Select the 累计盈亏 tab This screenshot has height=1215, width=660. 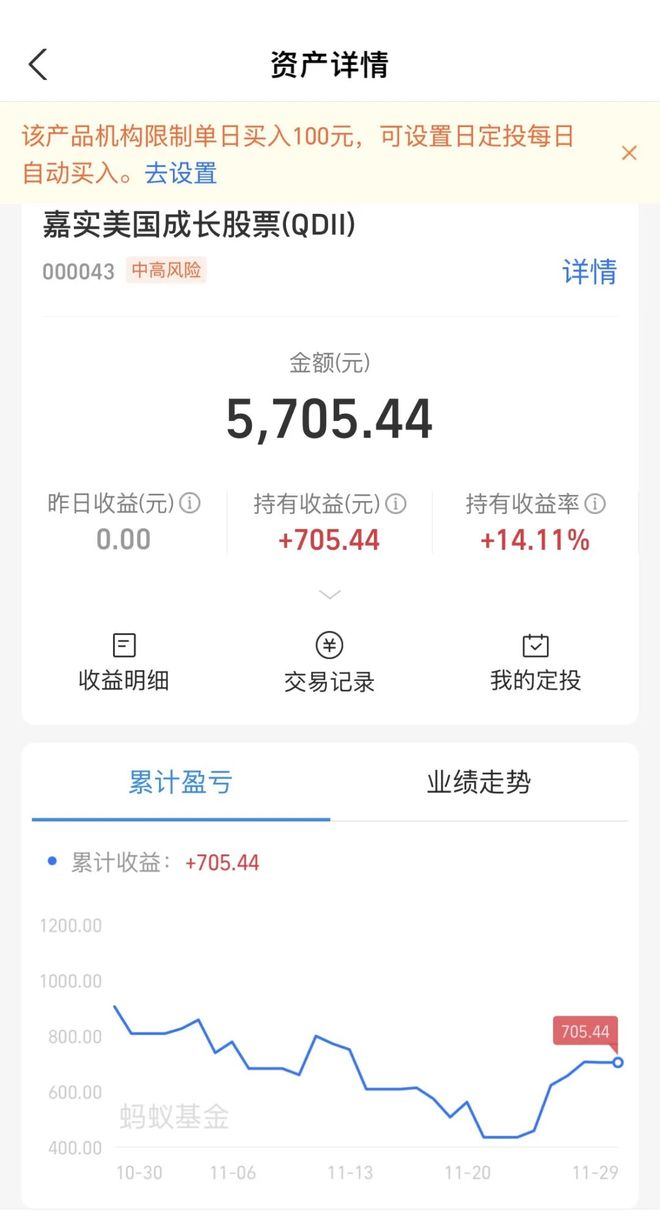click(180, 782)
